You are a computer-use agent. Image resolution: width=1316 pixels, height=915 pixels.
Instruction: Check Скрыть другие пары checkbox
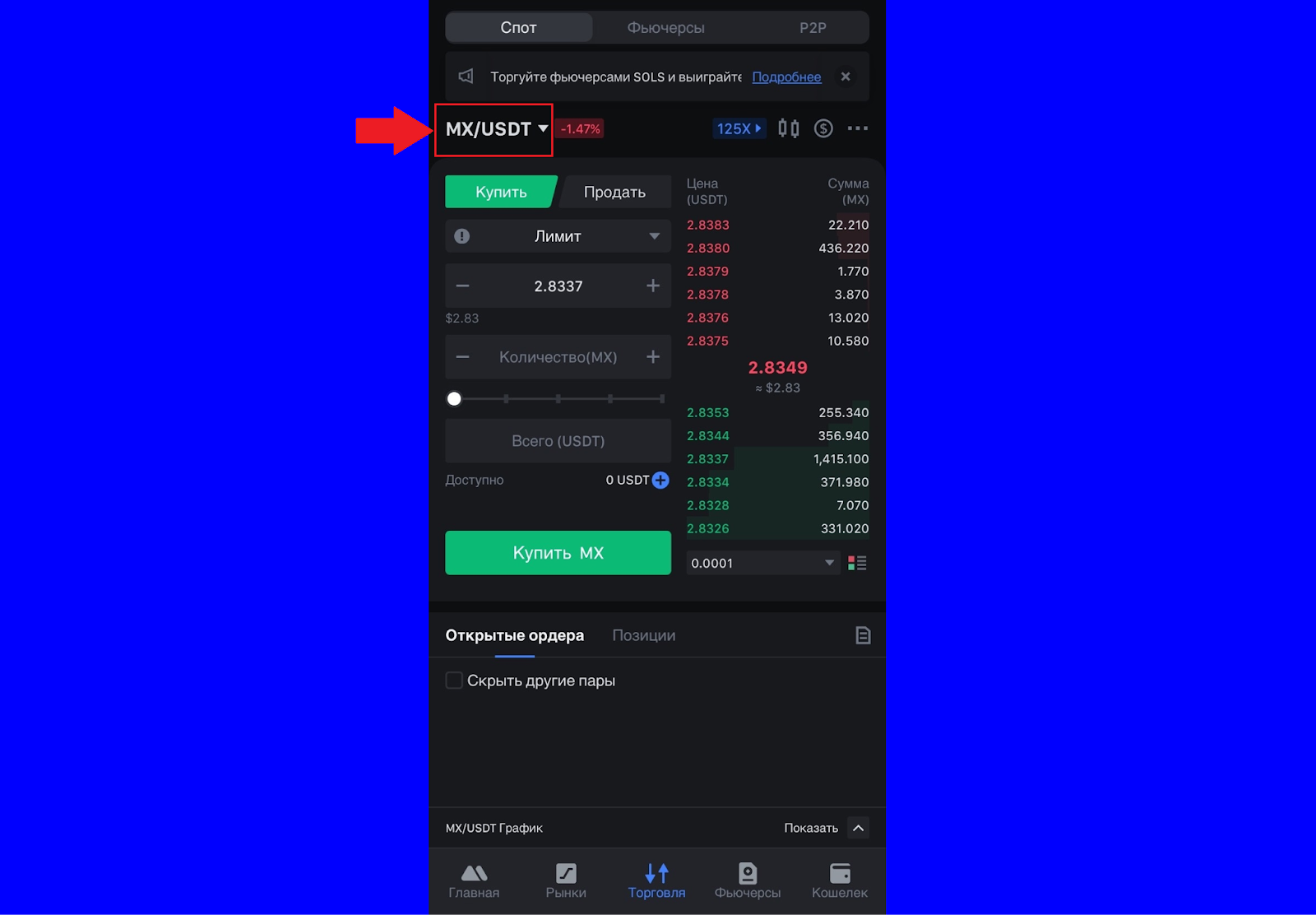(454, 680)
